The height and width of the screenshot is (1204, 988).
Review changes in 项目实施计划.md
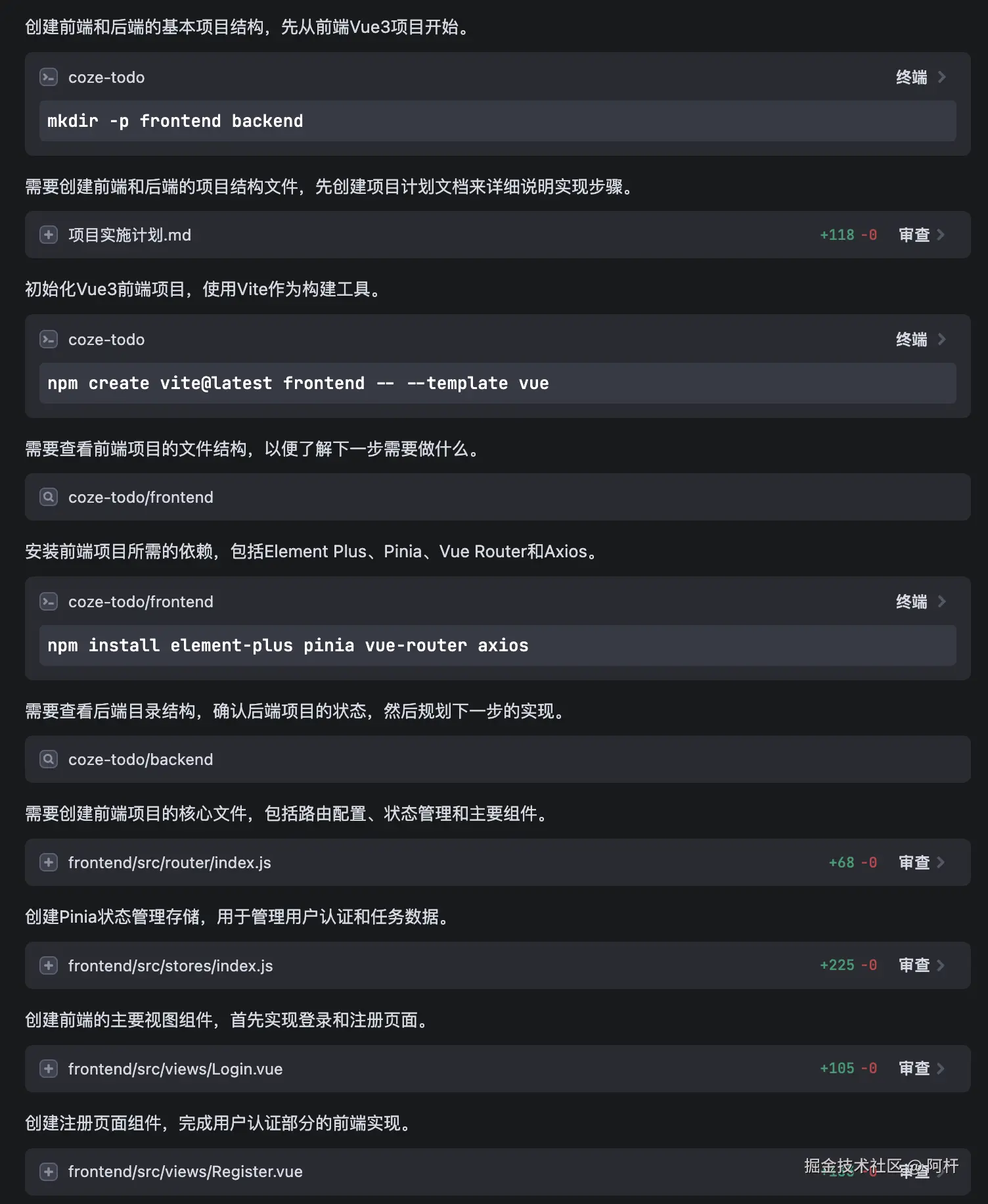pos(921,235)
